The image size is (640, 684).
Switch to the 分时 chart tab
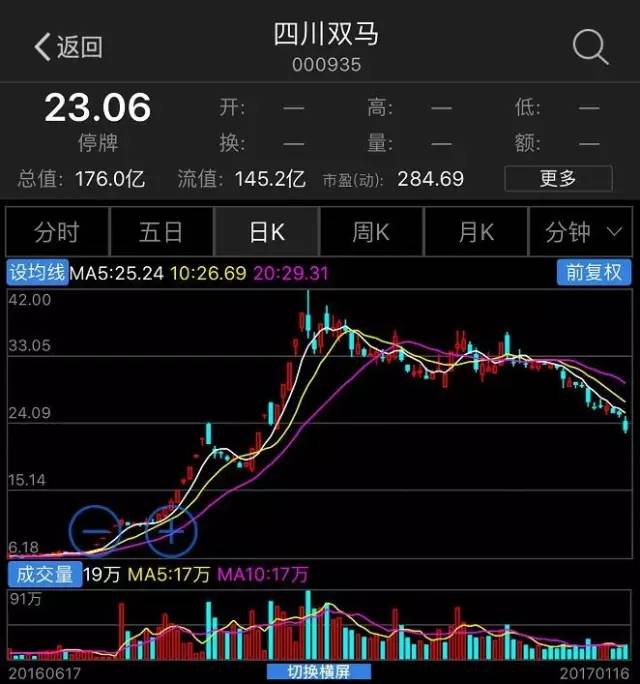coord(56,233)
